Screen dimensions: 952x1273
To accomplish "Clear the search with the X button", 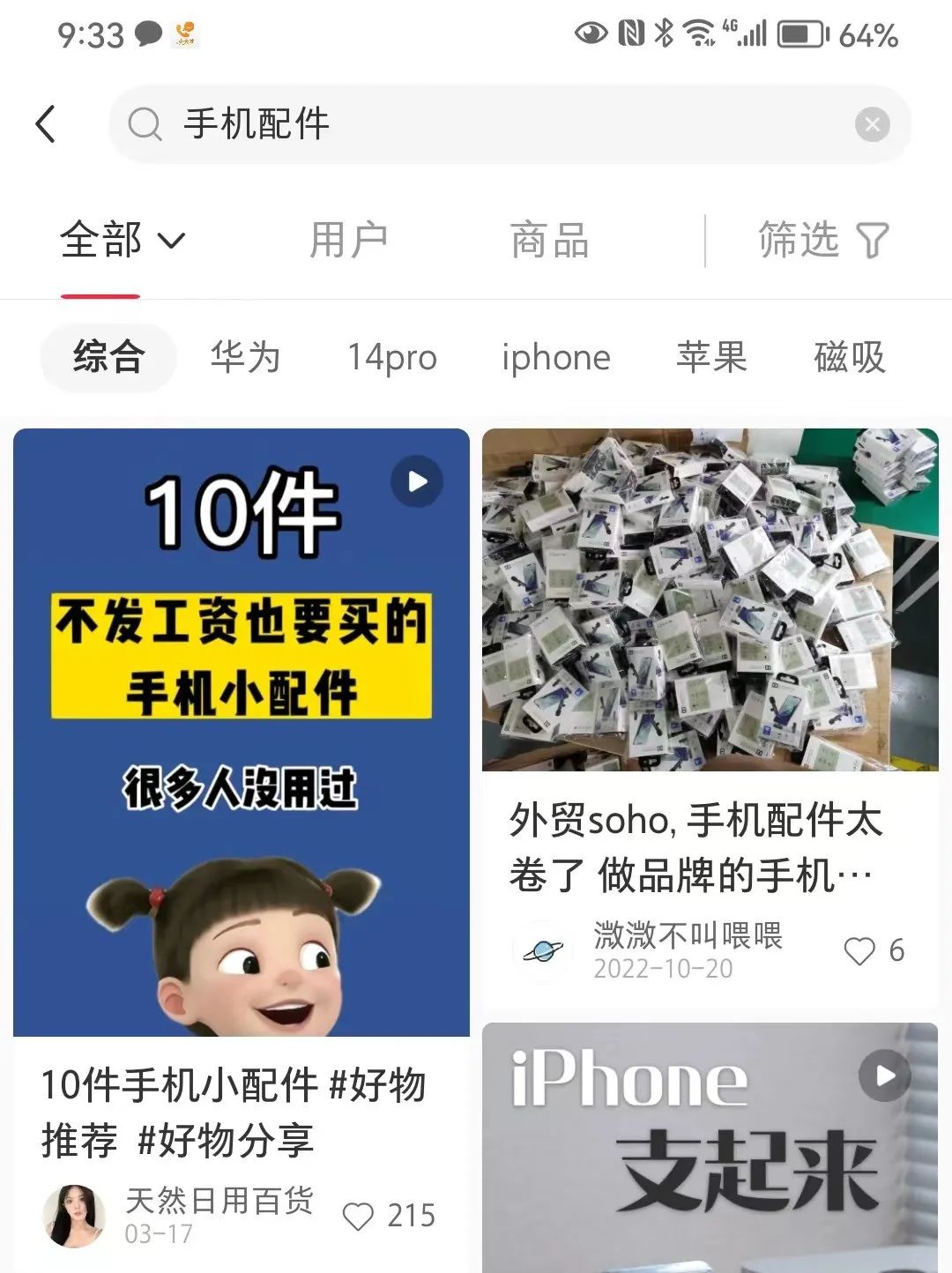I will [871, 124].
